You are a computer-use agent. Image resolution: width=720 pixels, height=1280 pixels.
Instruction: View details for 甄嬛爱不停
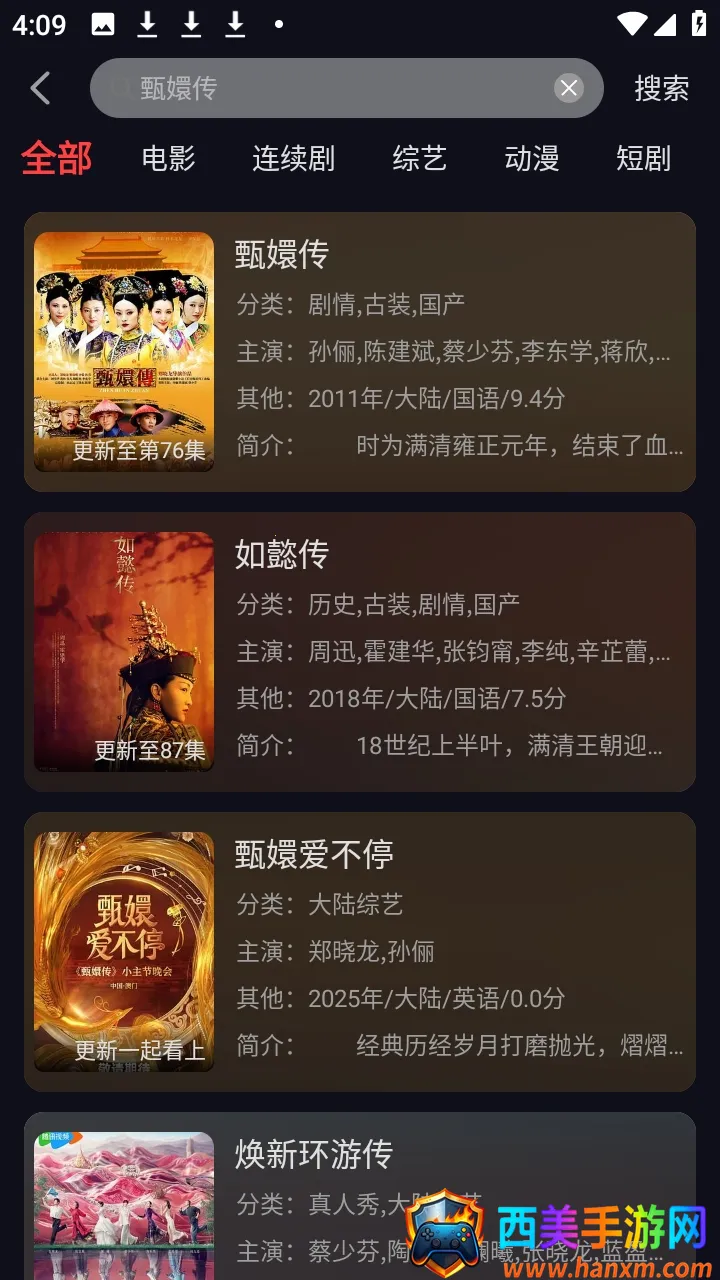click(x=360, y=951)
